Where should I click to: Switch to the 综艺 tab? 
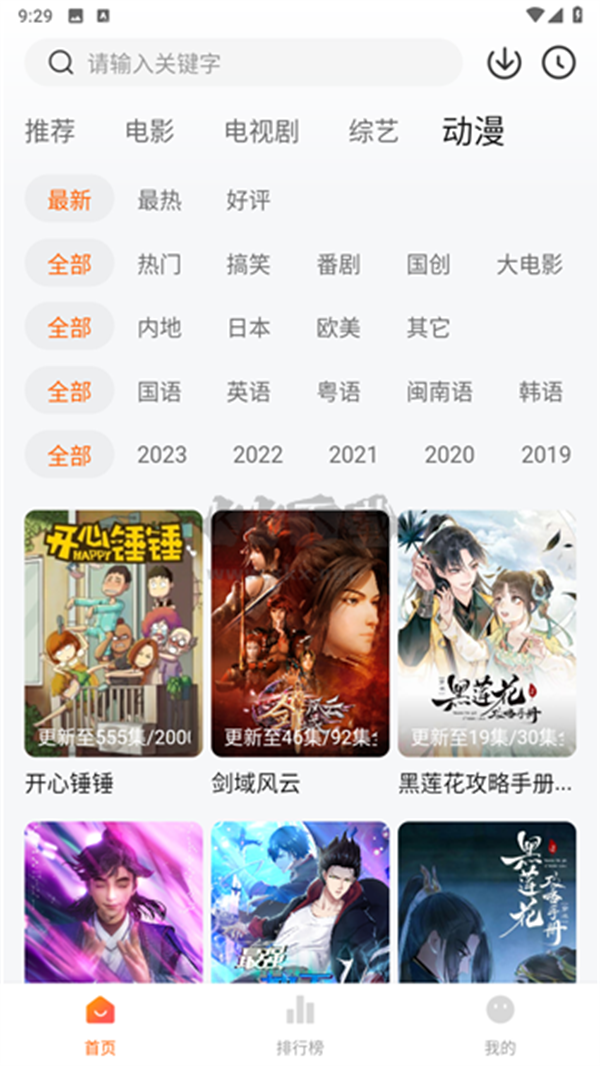pyautogui.click(x=374, y=131)
